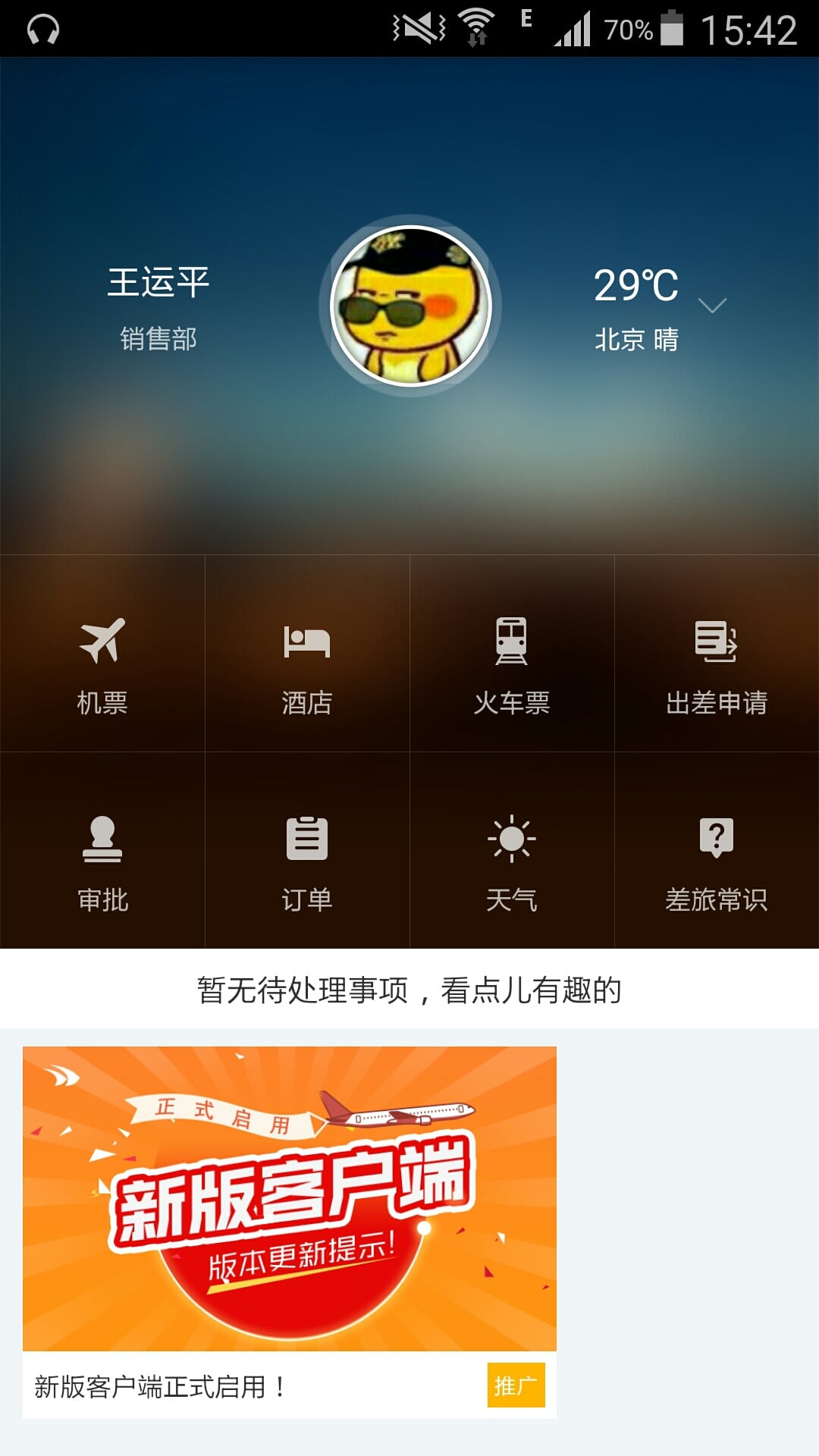Image resolution: width=819 pixels, height=1456 pixels.
Task: Open the 出差申请 business trip request
Action: pyautogui.click(x=717, y=658)
